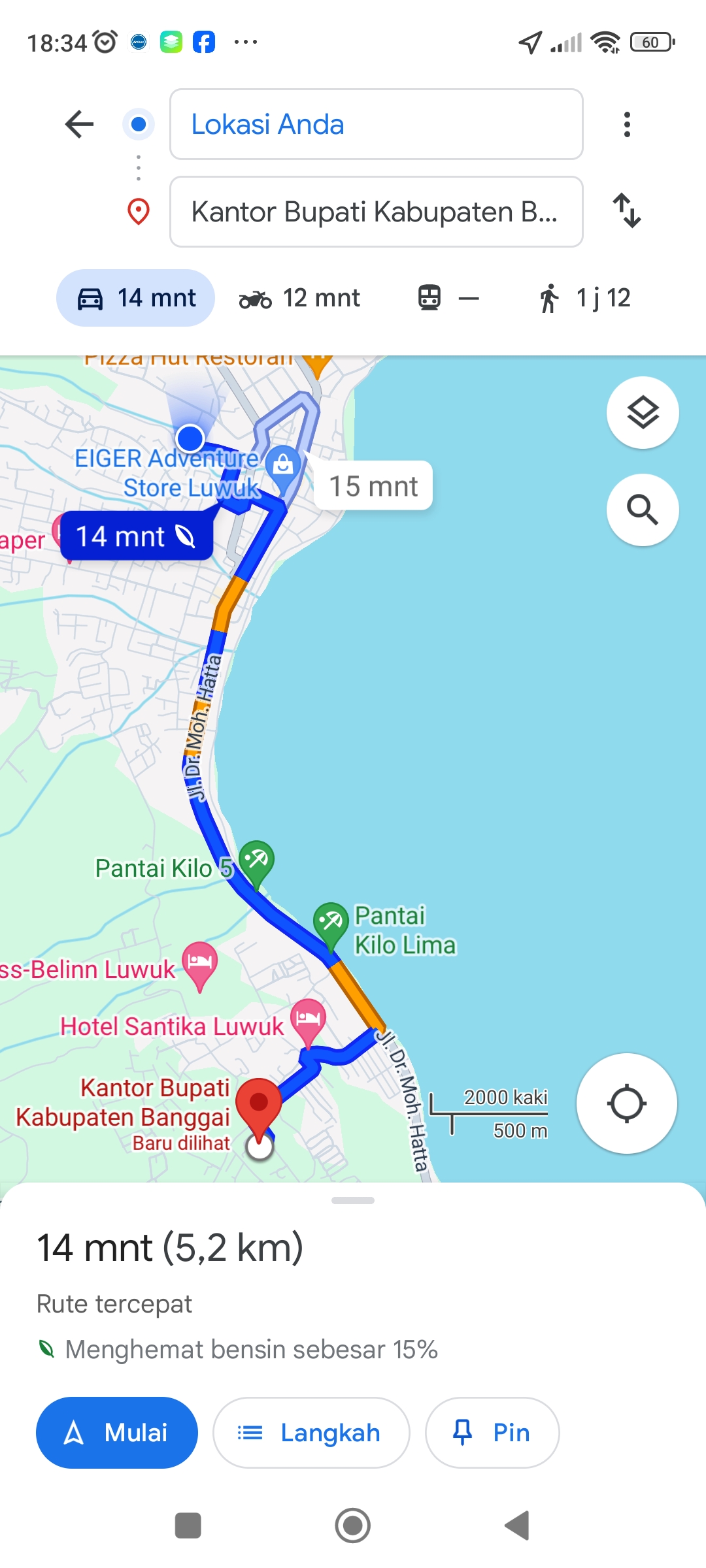Switch to the public transit mode
Image resolution: width=706 pixels, height=1568 pixels.
click(448, 298)
